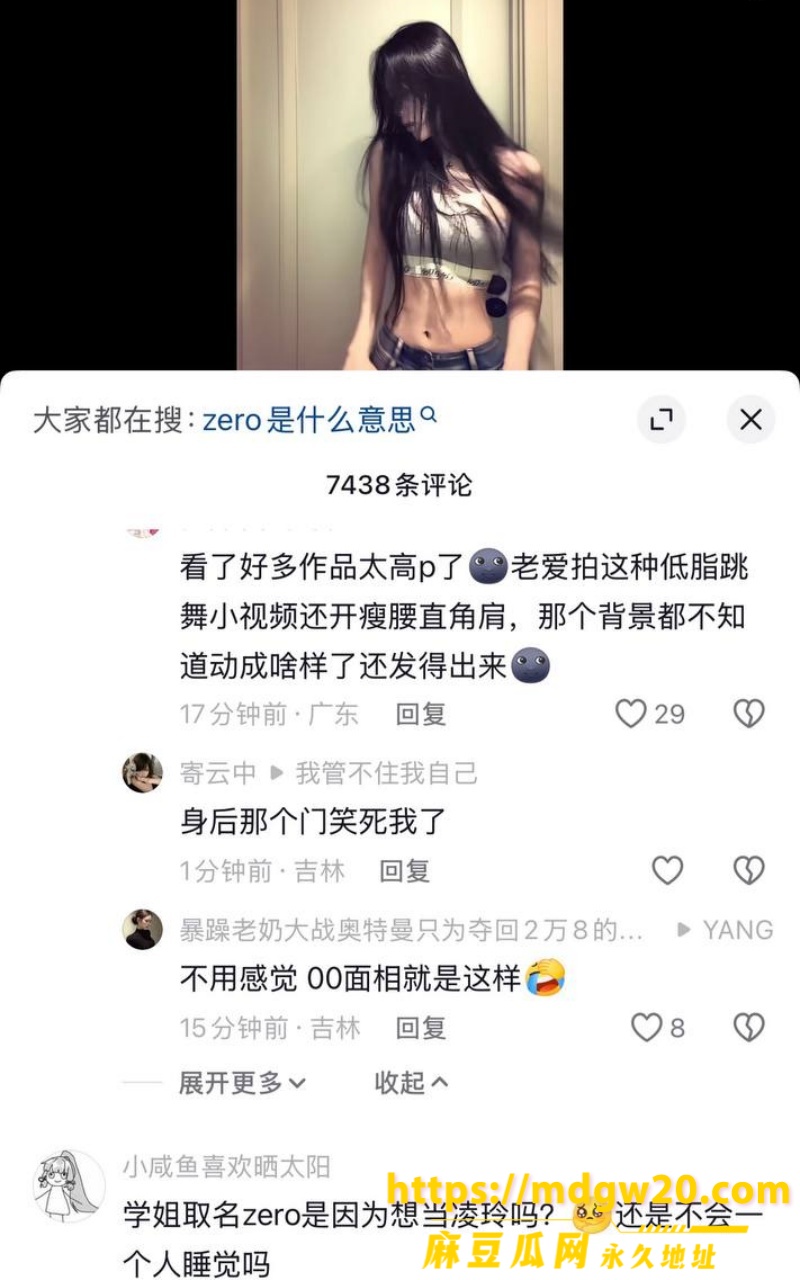Dislike the 广东 comment posted 17分钟前
The width and height of the screenshot is (800, 1280).
tap(749, 713)
